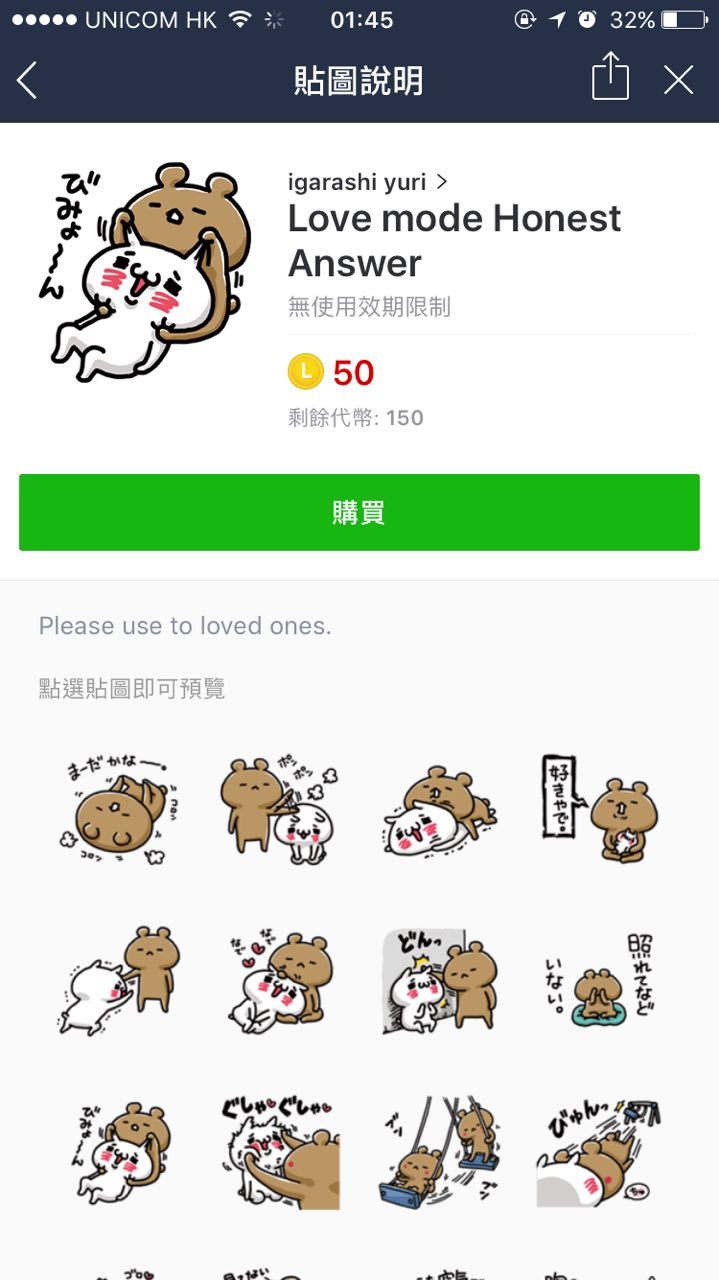Preview the bear lying on cat sticker
The image size is (719, 1280).
pyautogui.click(x=439, y=812)
